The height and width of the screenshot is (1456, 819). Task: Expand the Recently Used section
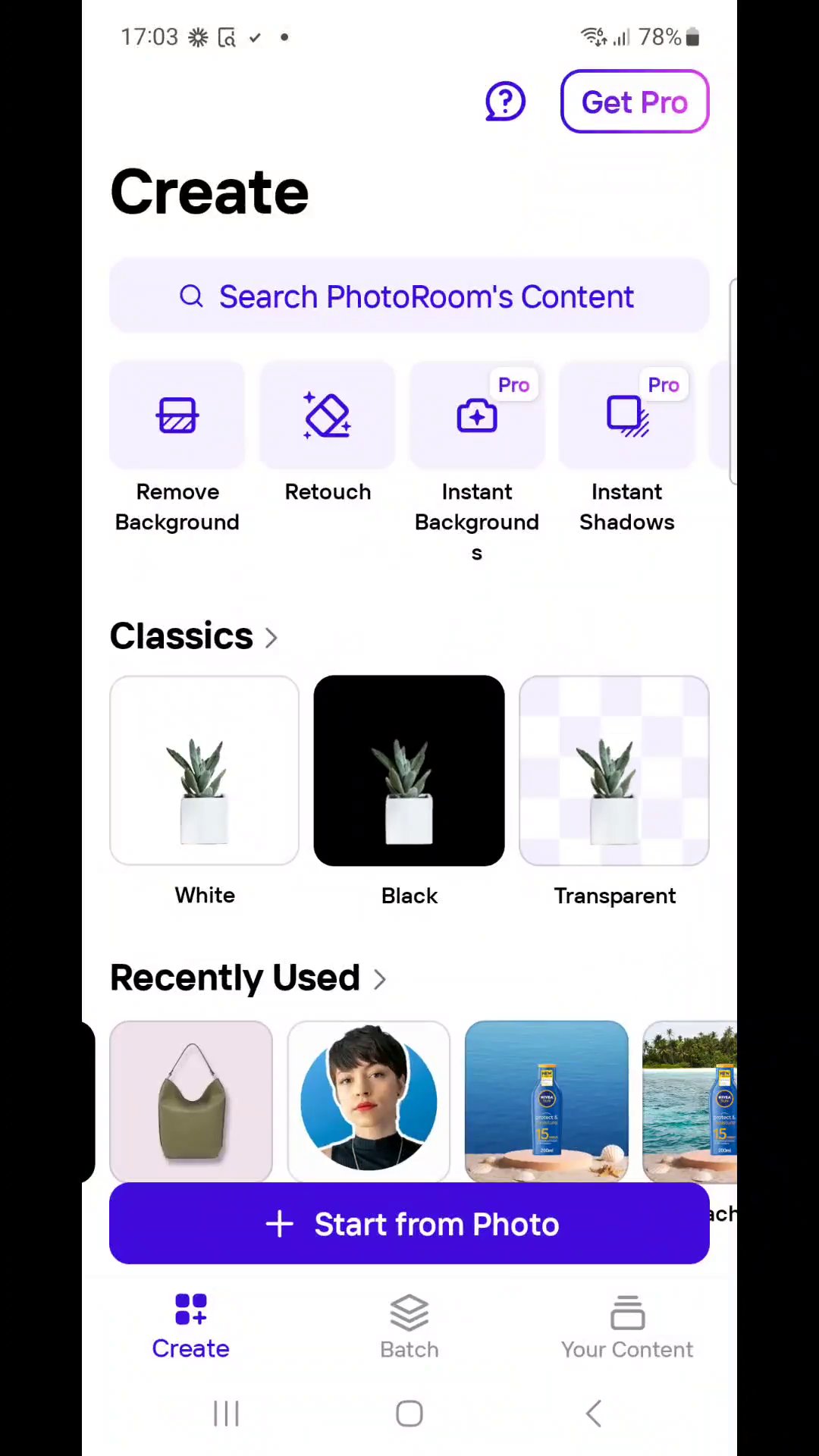(x=249, y=978)
